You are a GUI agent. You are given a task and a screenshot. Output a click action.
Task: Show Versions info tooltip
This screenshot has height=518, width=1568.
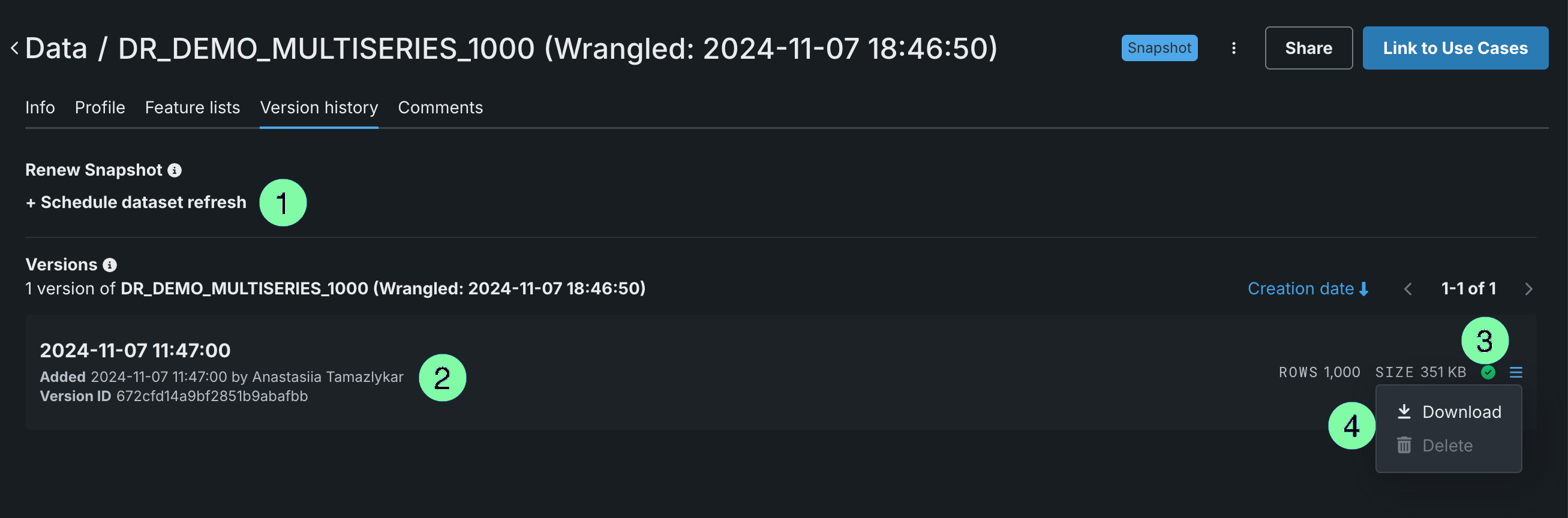(110, 265)
